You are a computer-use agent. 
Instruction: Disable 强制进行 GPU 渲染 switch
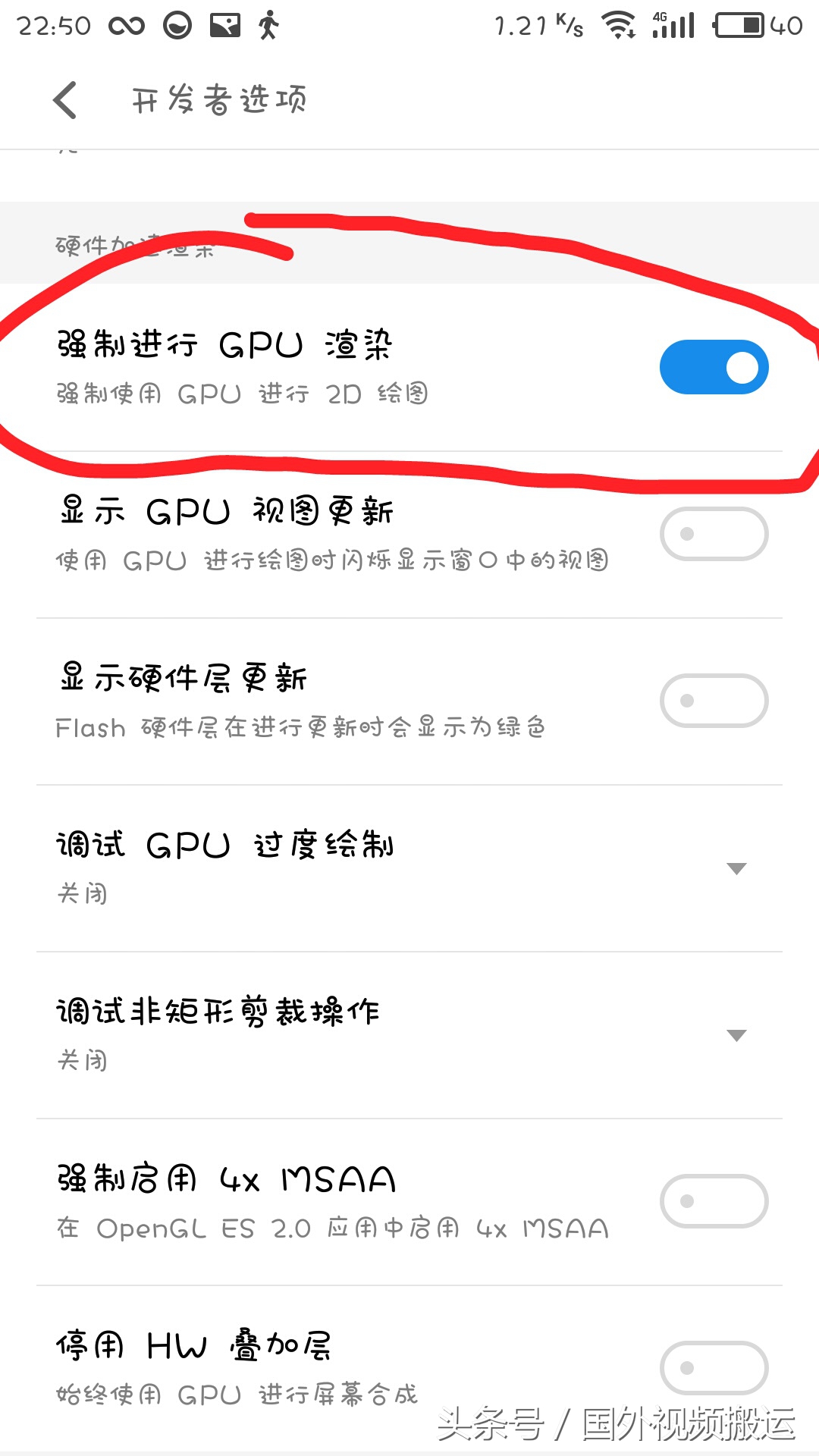pyautogui.click(x=714, y=366)
